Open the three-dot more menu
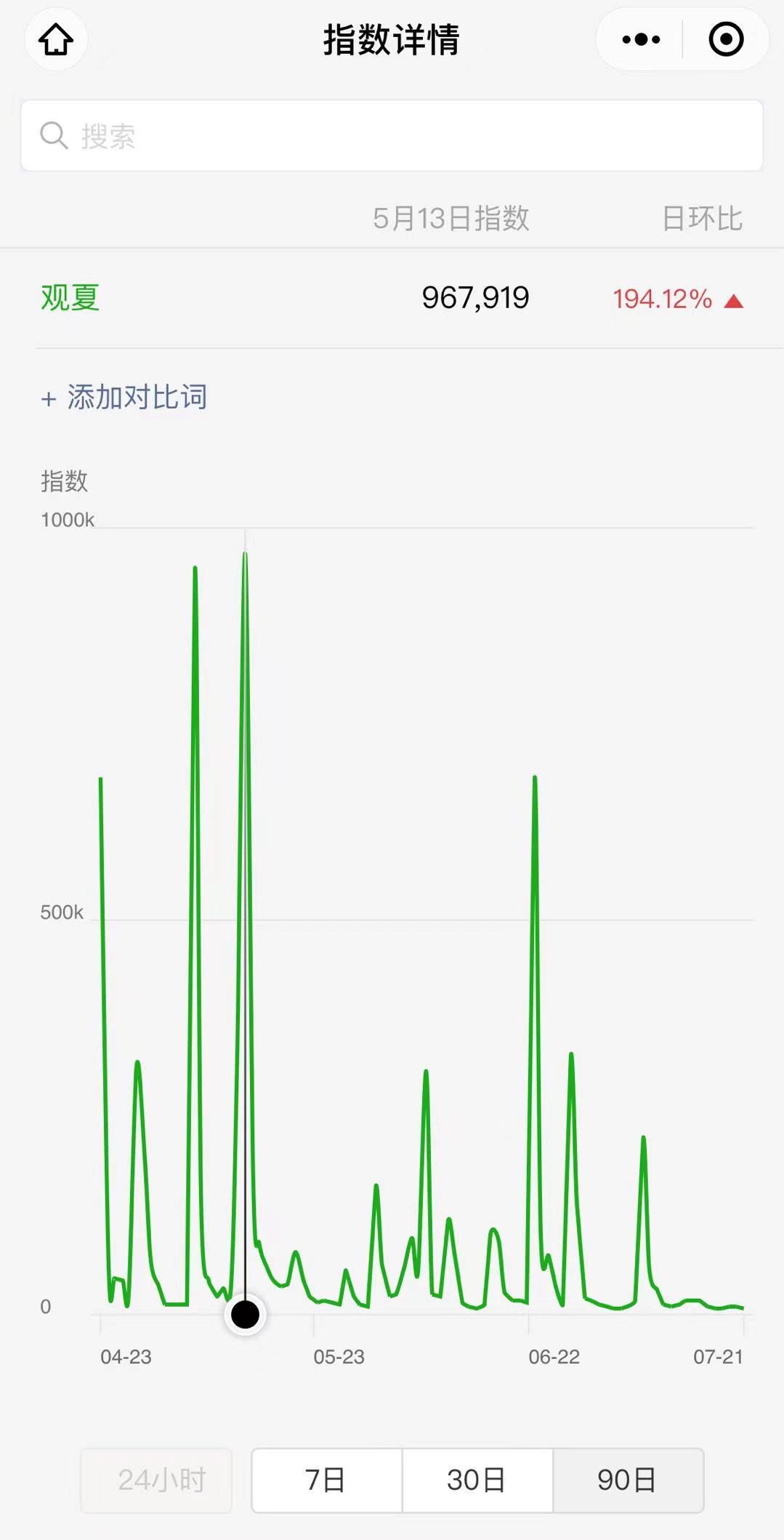The image size is (784, 1540). click(x=641, y=39)
